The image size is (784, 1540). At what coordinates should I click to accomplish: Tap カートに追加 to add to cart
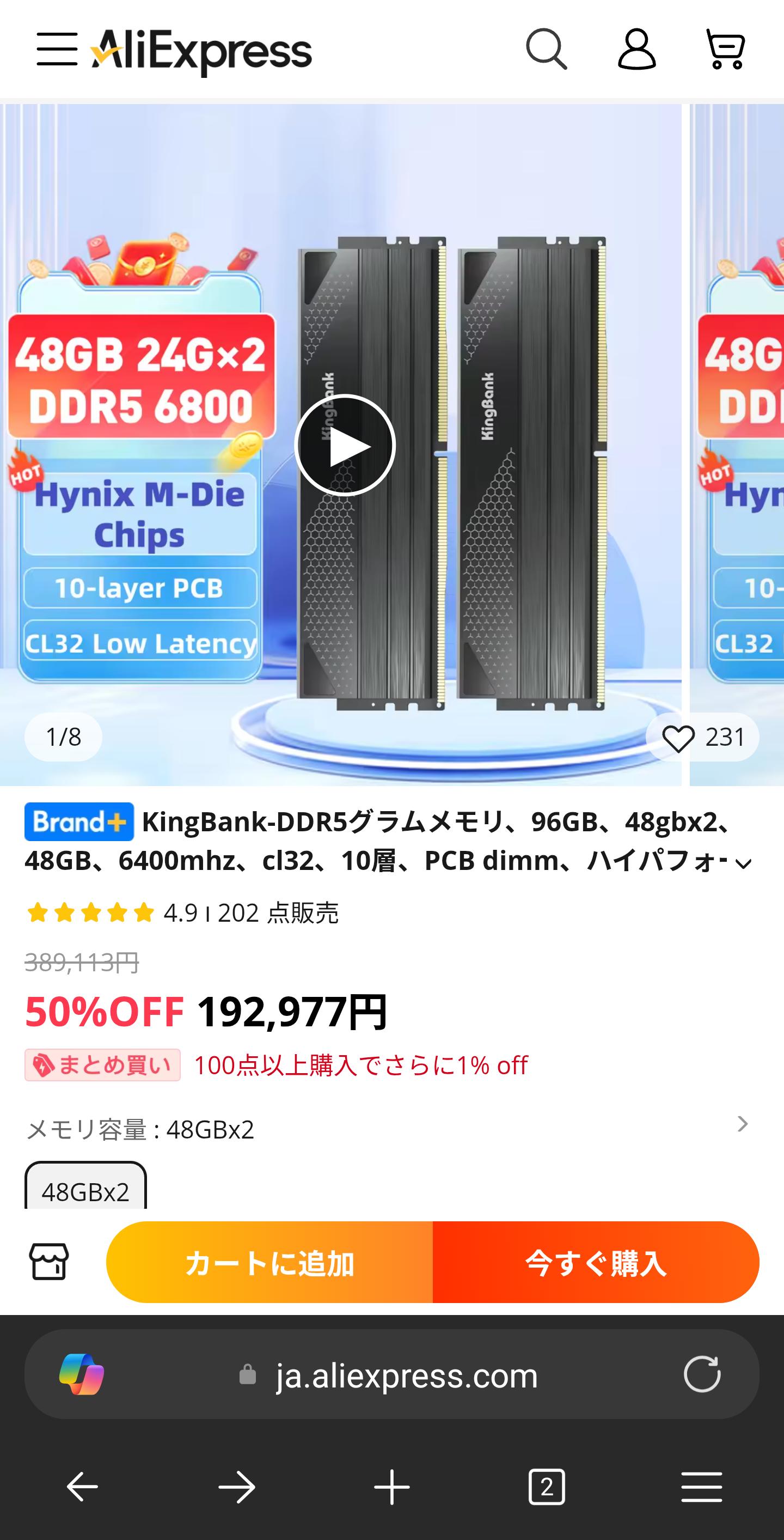click(x=269, y=1263)
